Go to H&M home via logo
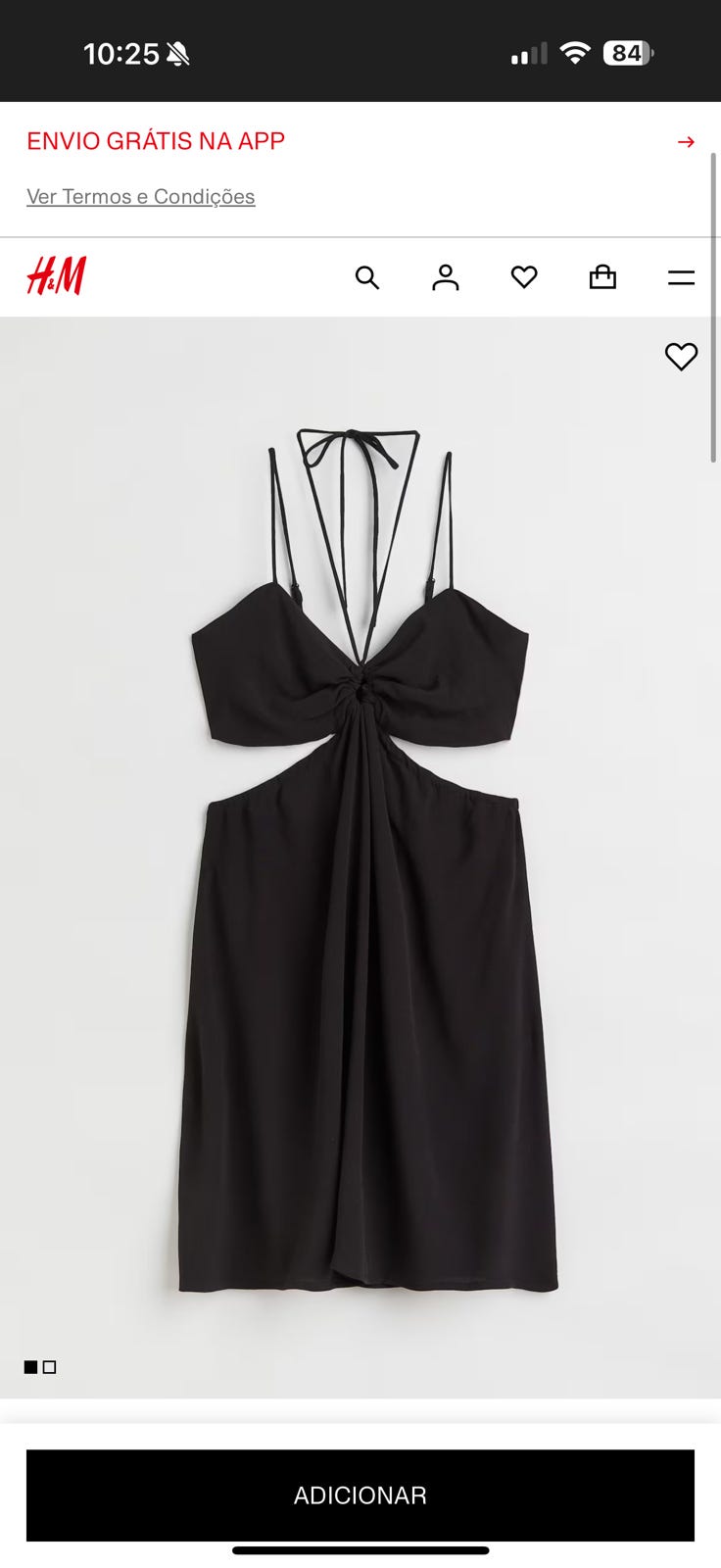 pos(57,276)
